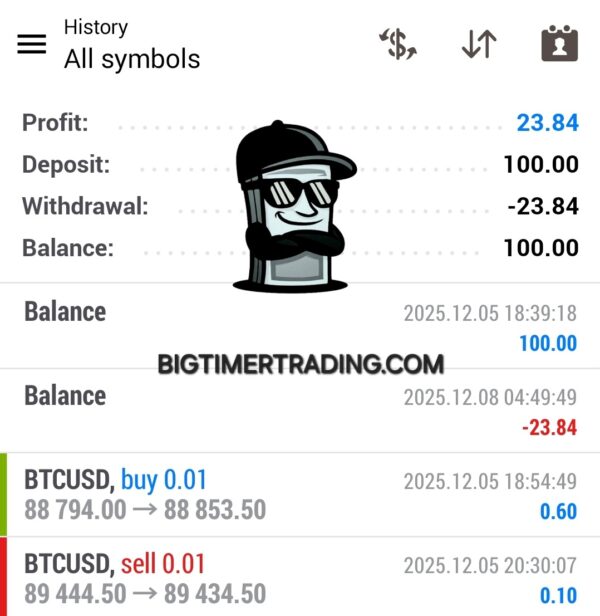The height and width of the screenshot is (616, 600).
Task: Open the BTCUSD sell 0.01 trade
Action: click(300, 578)
